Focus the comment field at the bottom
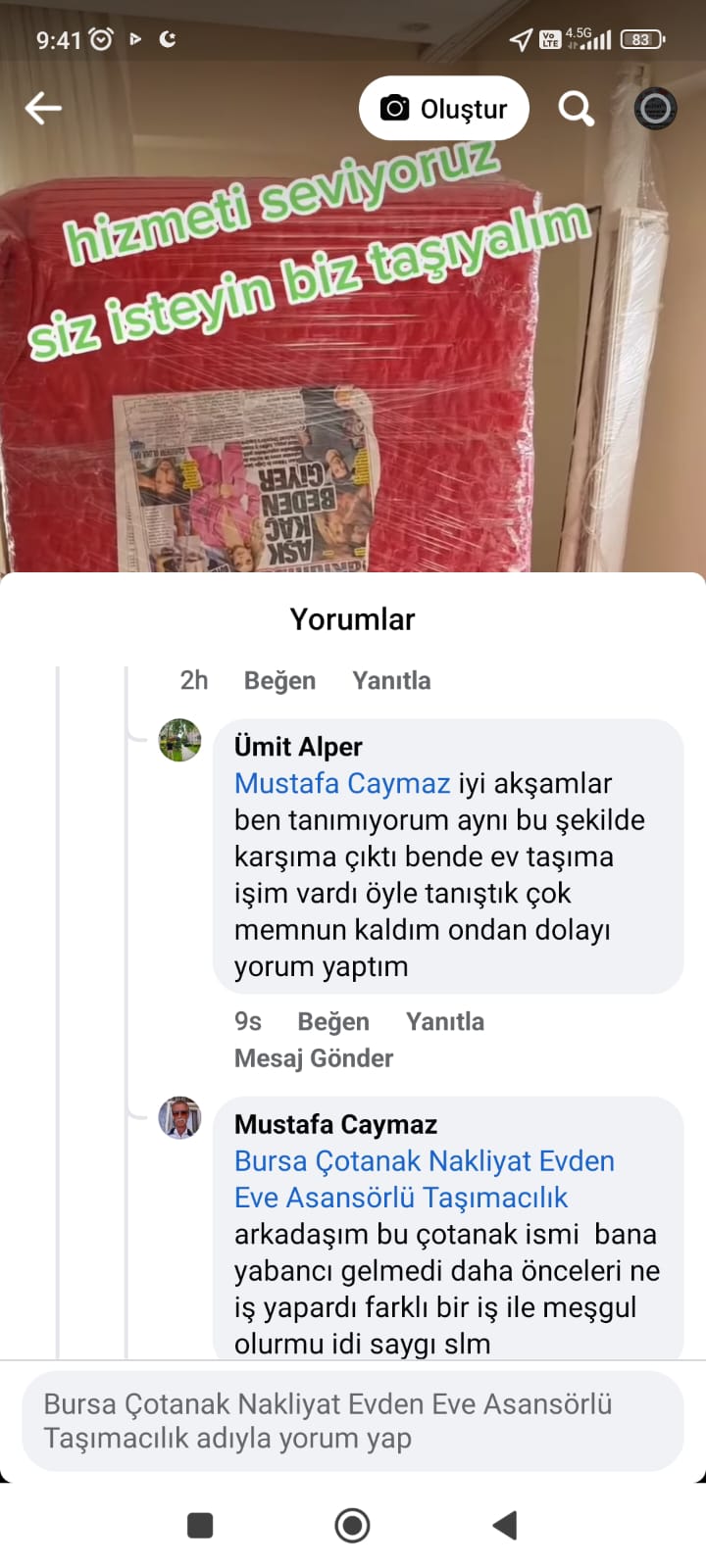706x1568 pixels. coord(352,1421)
